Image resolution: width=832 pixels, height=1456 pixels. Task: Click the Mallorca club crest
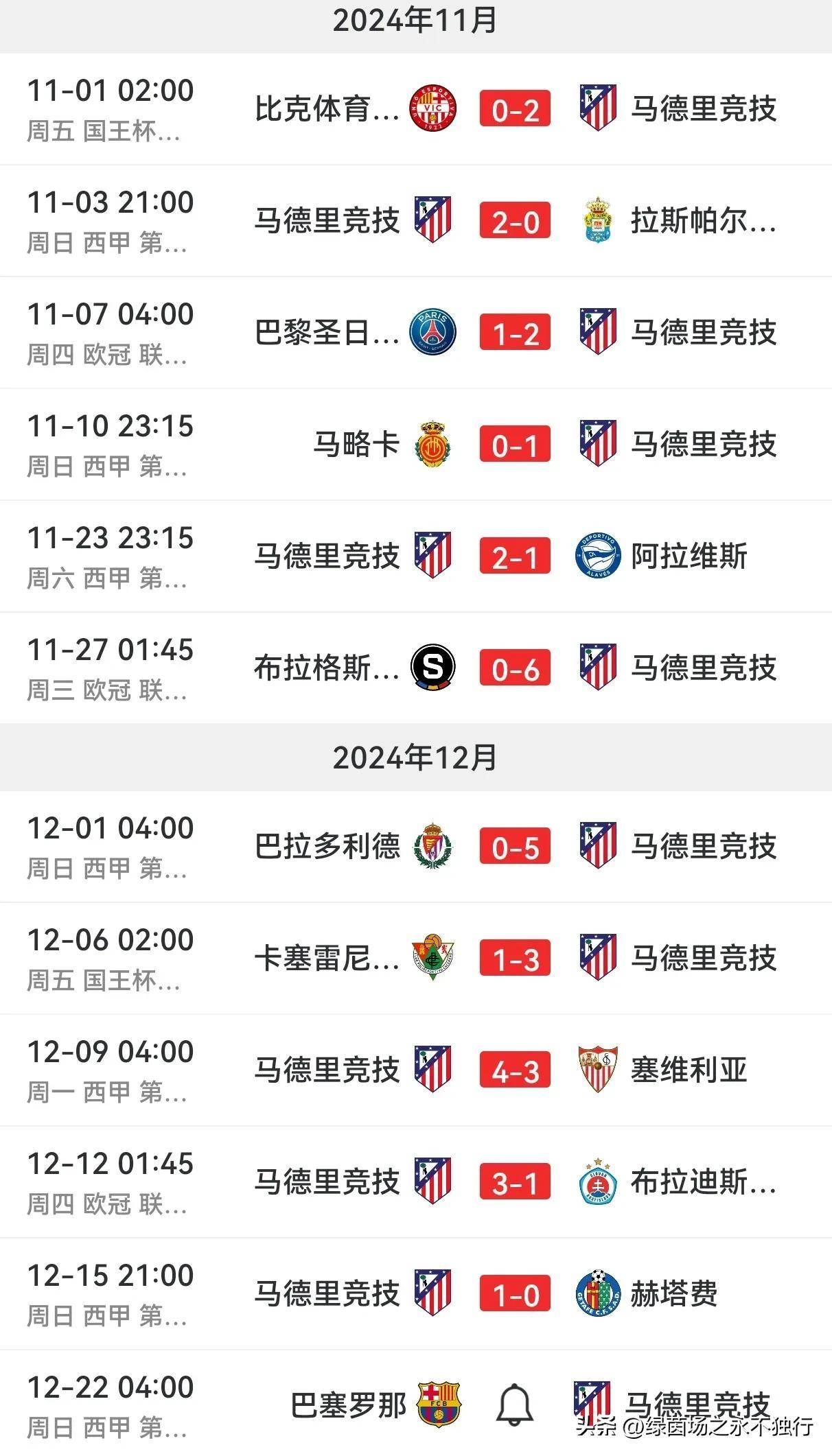[x=432, y=443]
